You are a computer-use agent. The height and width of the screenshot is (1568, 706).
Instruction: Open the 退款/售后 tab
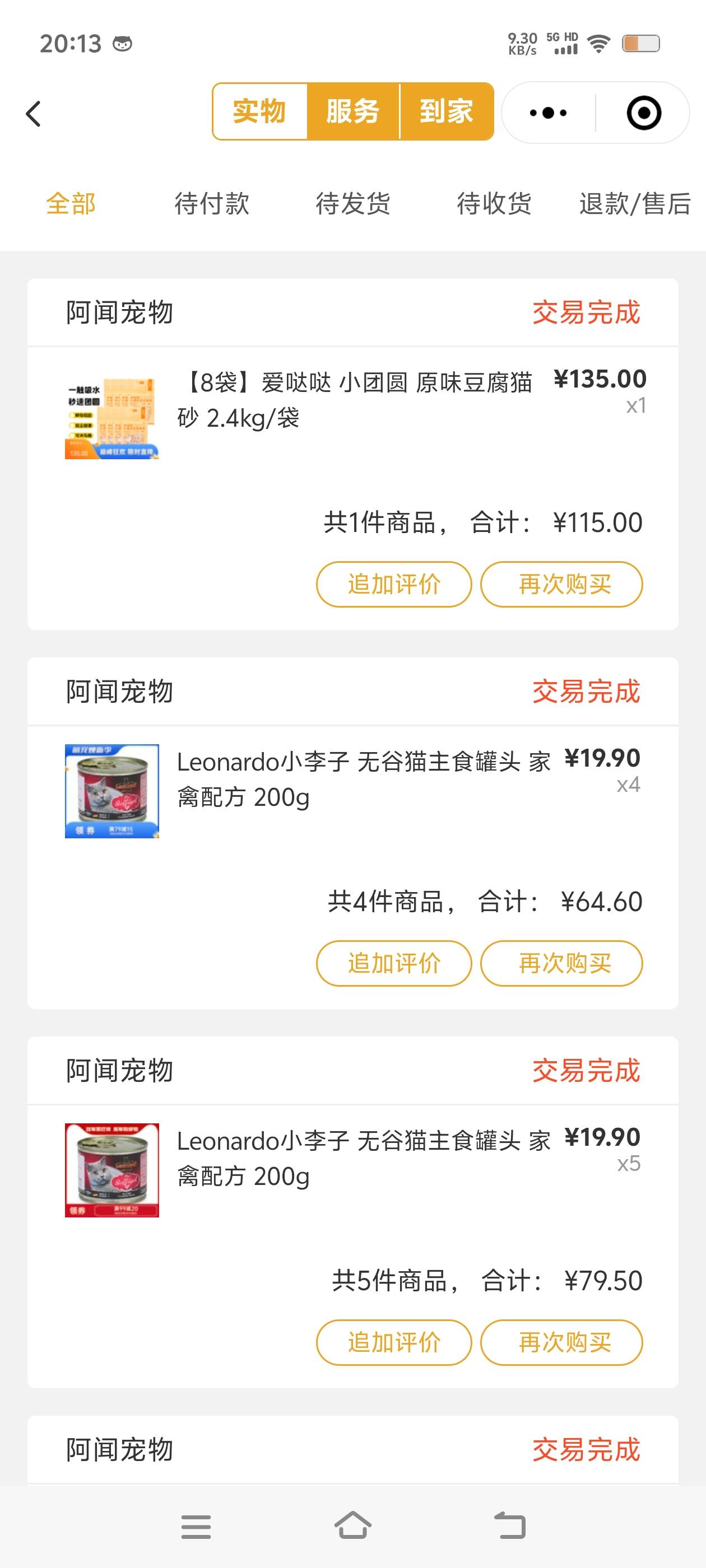tap(635, 203)
